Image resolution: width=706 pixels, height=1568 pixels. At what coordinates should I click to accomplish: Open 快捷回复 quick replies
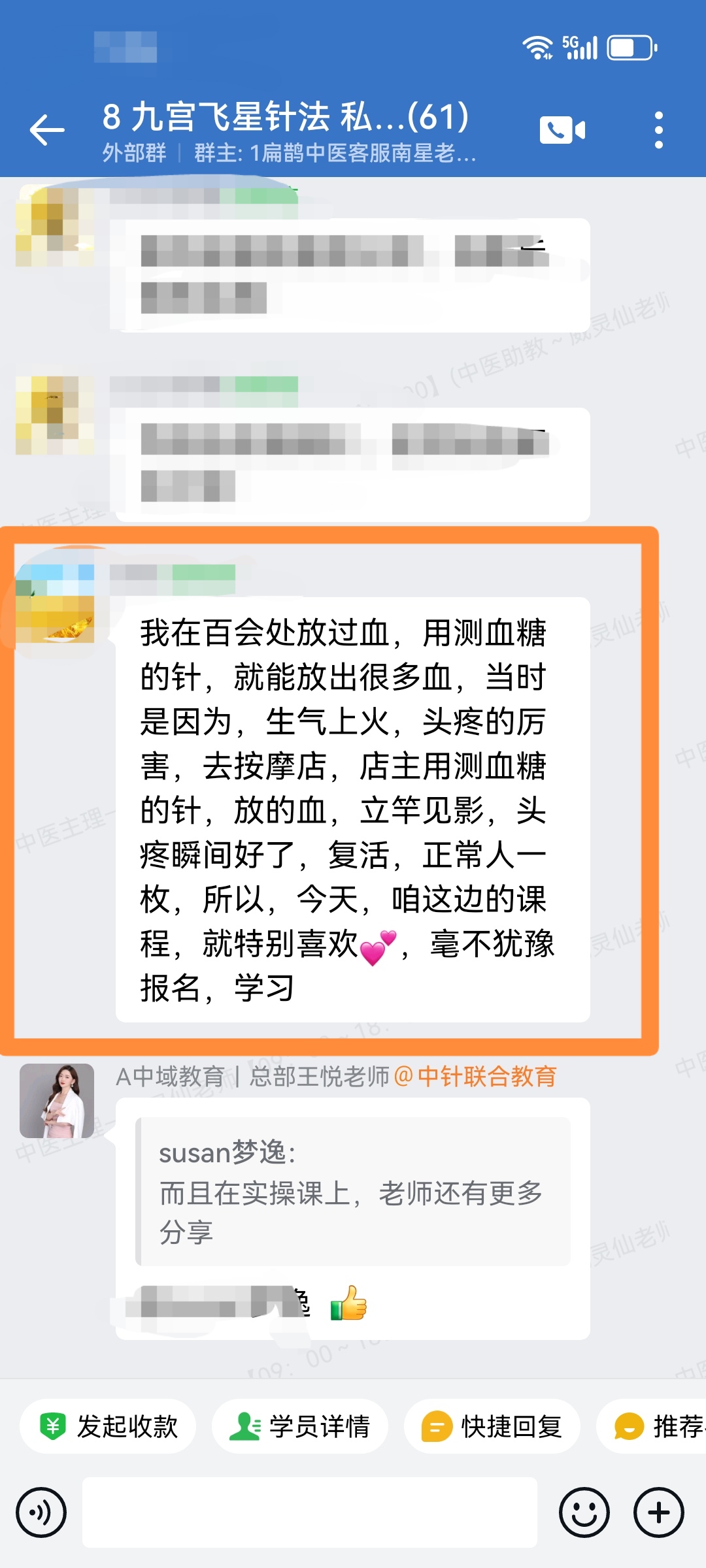coord(492,1426)
